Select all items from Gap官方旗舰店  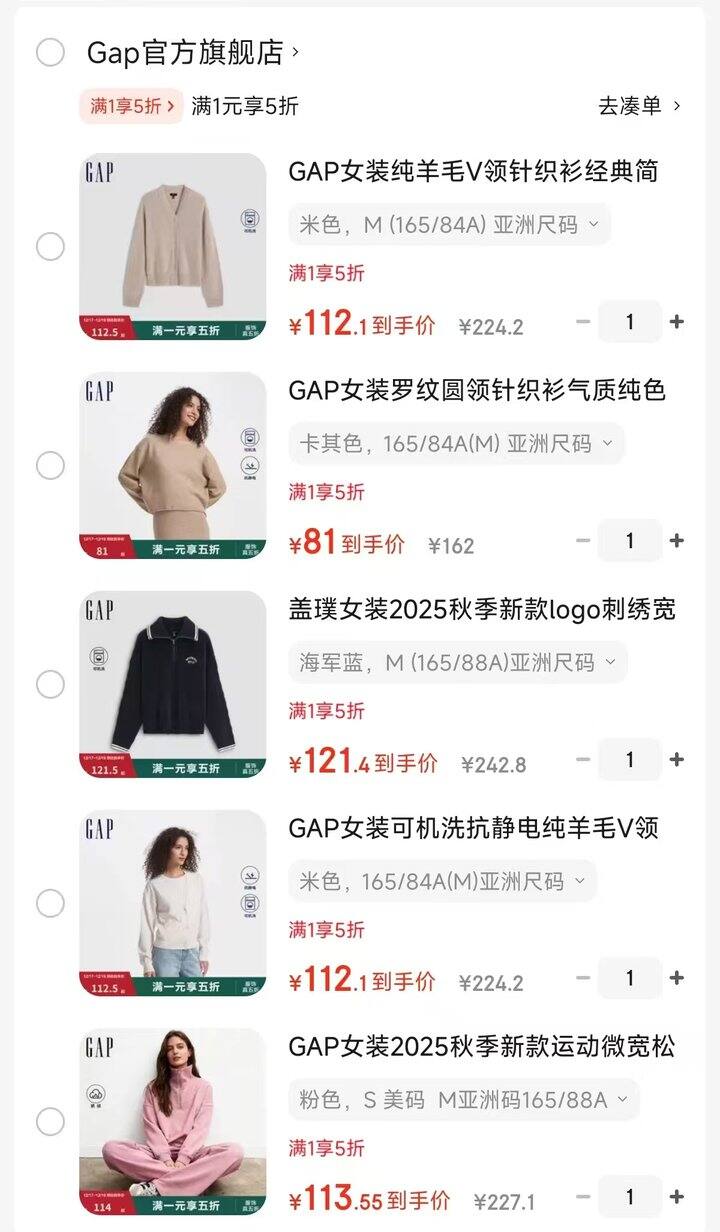50,53
